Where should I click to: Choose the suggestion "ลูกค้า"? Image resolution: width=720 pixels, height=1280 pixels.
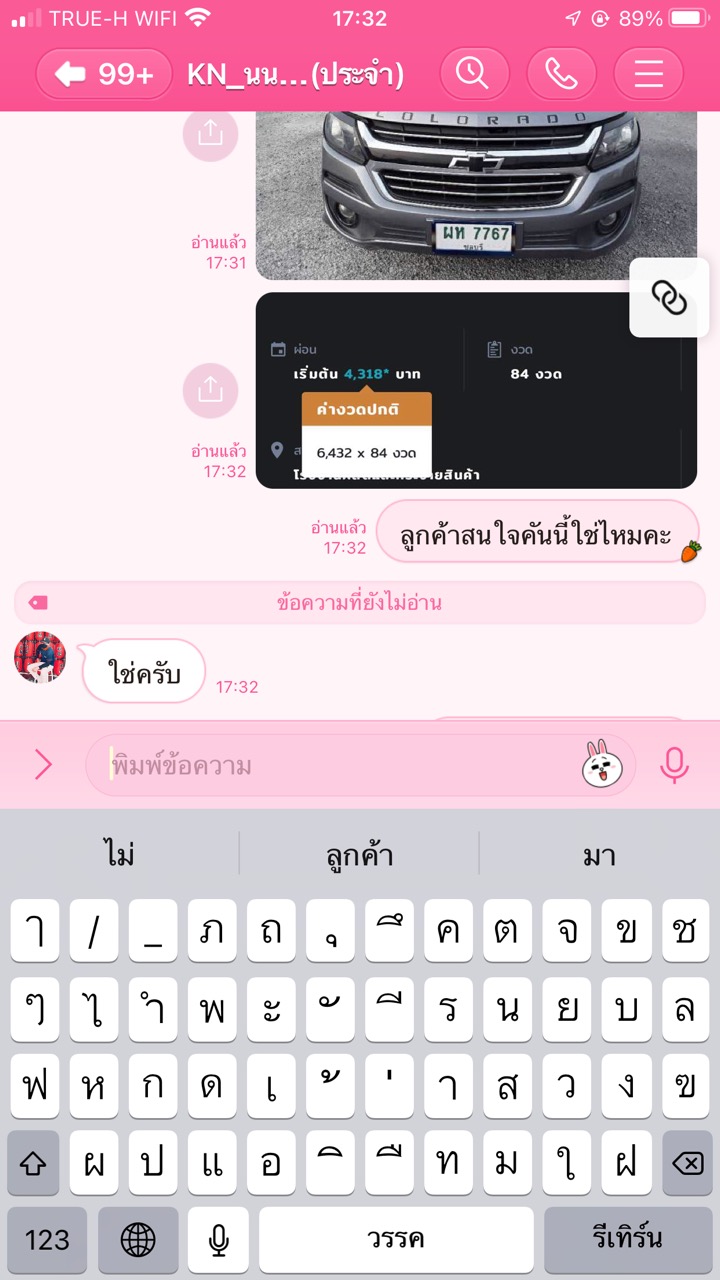tap(359, 855)
